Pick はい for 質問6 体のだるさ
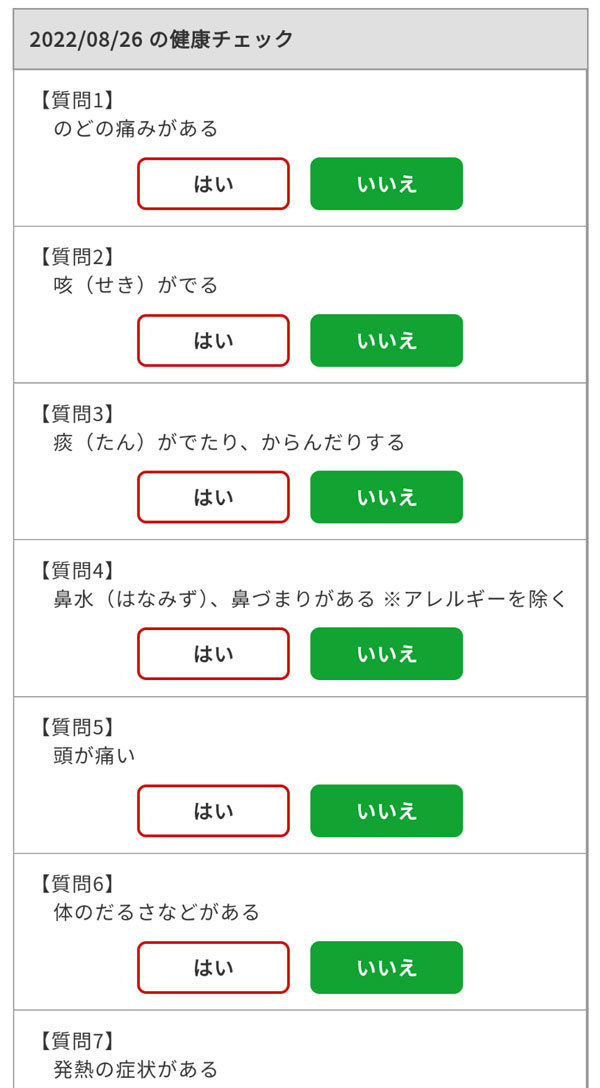 click(x=213, y=967)
